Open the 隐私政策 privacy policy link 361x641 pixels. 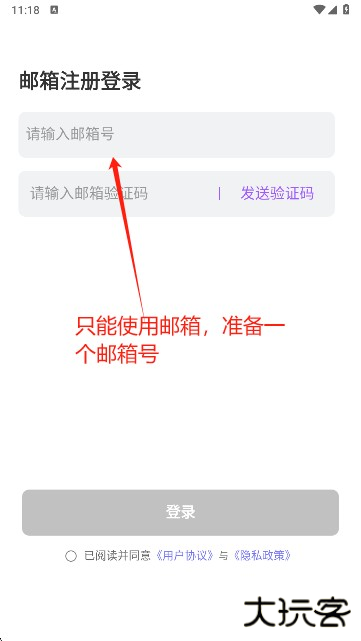click(262, 556)
